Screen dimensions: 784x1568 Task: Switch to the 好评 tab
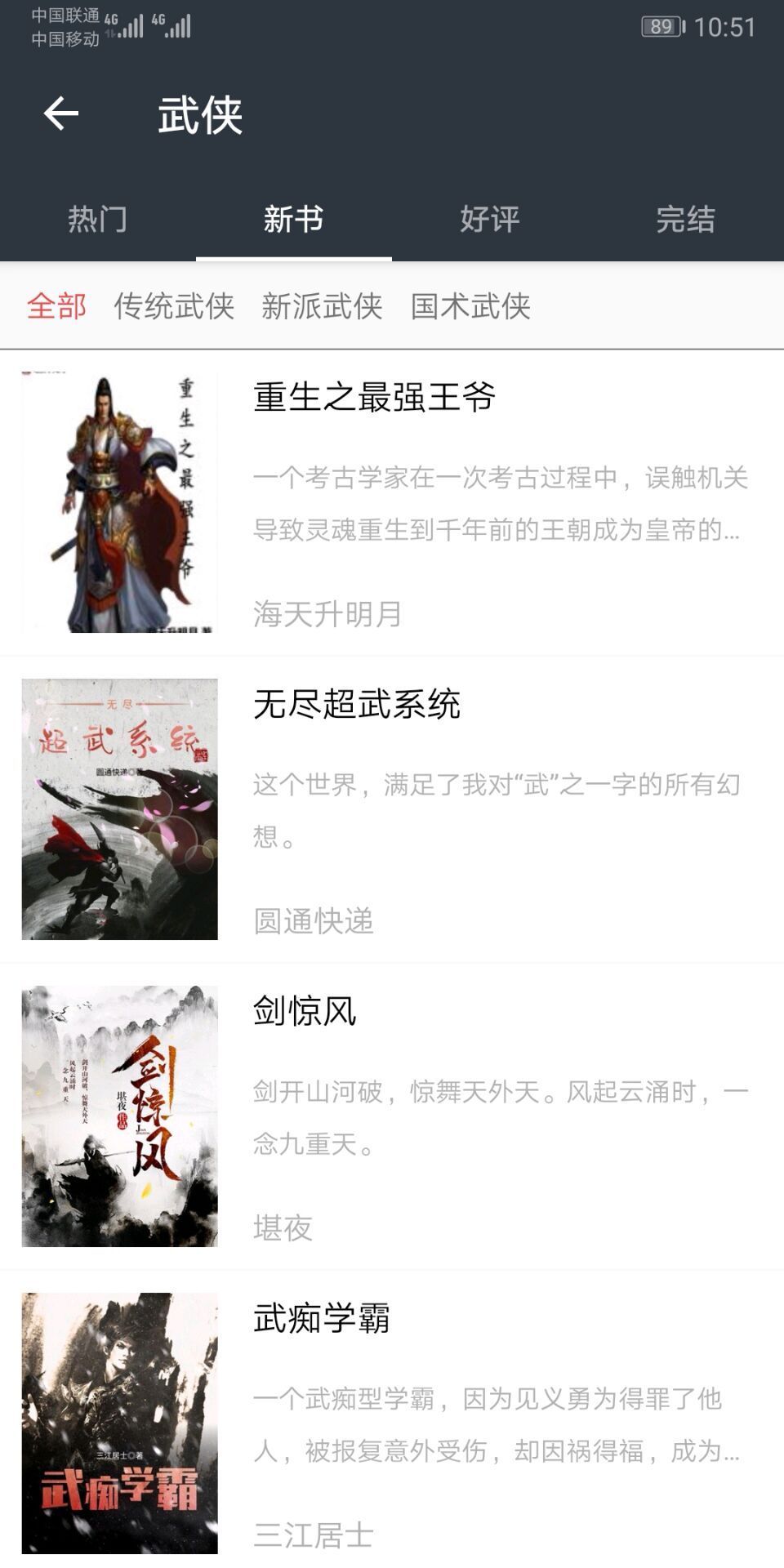490,219
